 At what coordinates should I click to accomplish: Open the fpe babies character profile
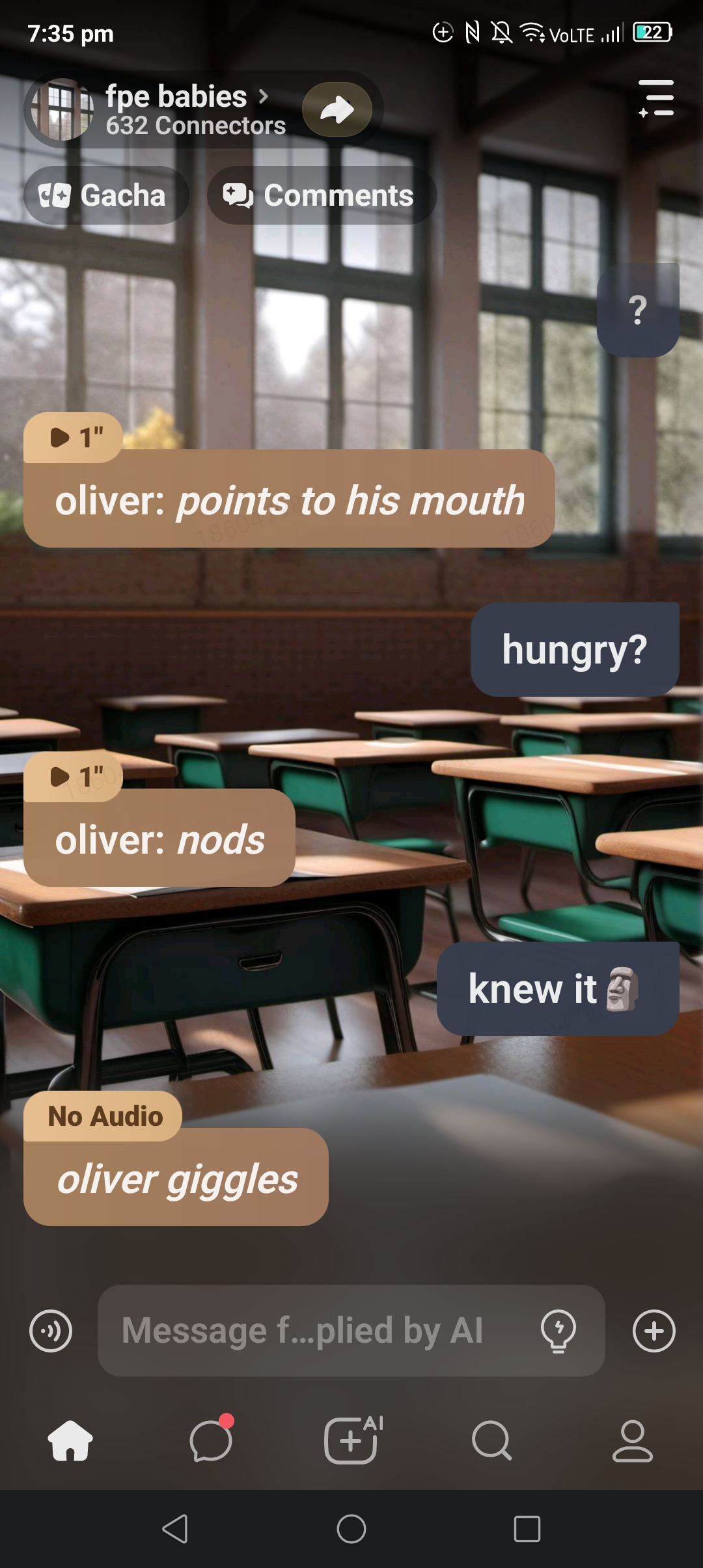176,109
